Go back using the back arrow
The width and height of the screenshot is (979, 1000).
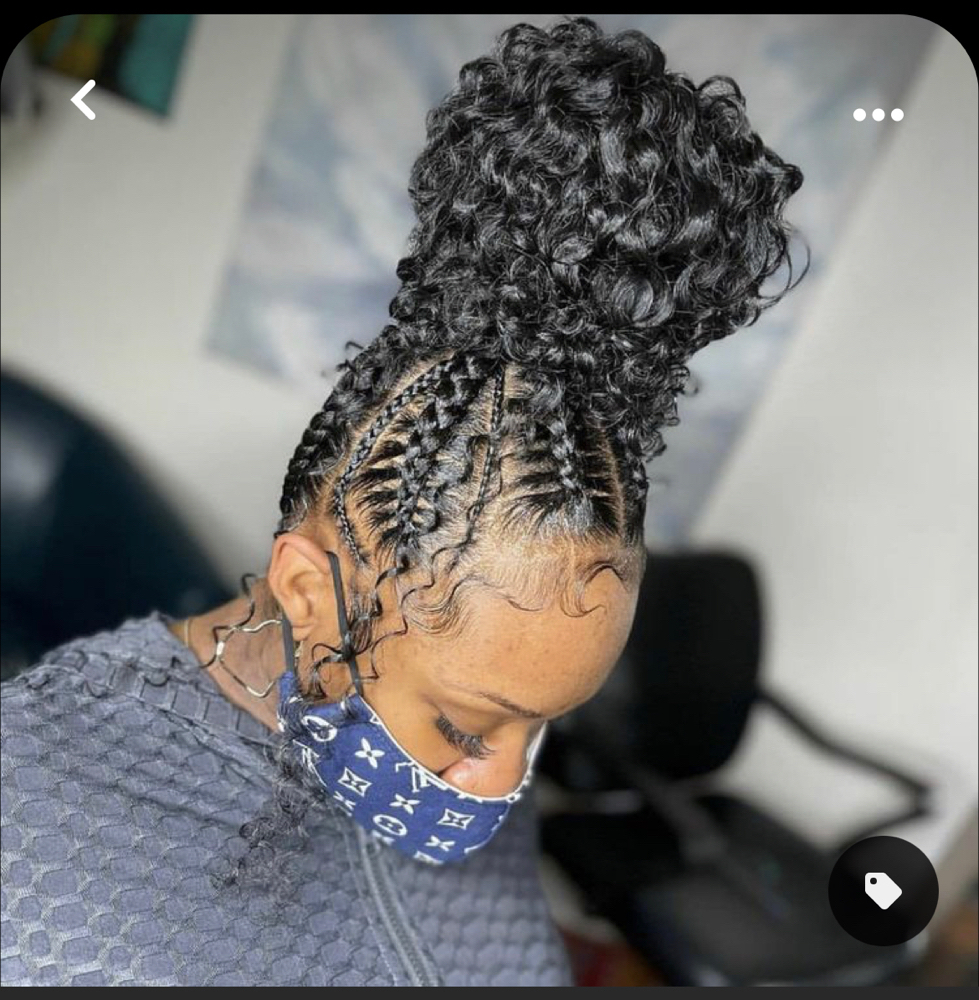coord(84,100)
